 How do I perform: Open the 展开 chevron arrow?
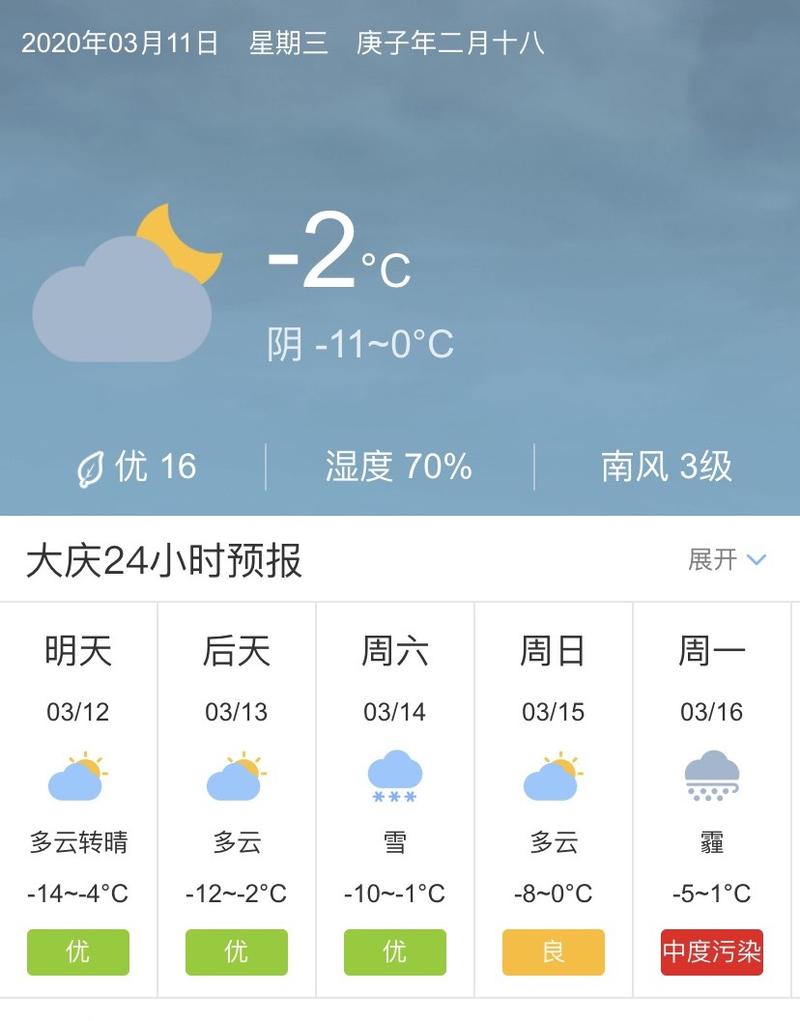coord(756,561)
